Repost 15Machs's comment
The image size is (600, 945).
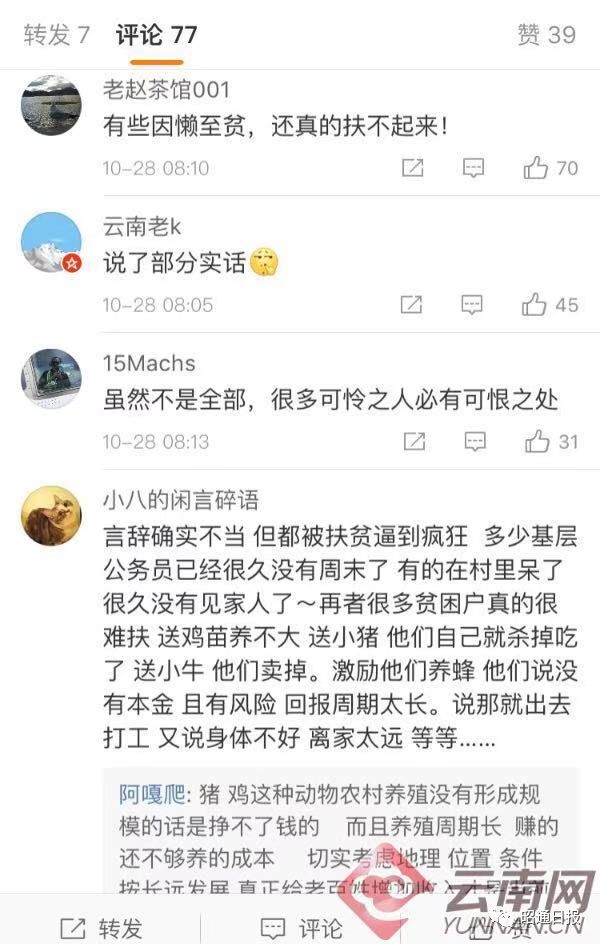[x=412, y=440]
